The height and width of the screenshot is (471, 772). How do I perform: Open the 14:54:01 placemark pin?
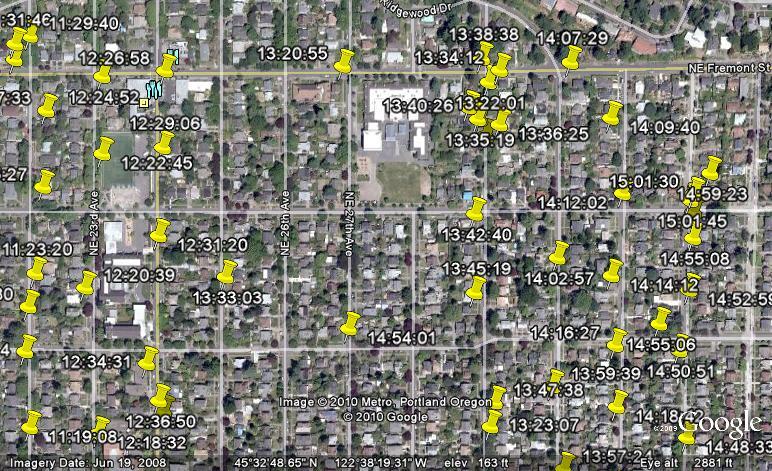(x=350, y=323)
